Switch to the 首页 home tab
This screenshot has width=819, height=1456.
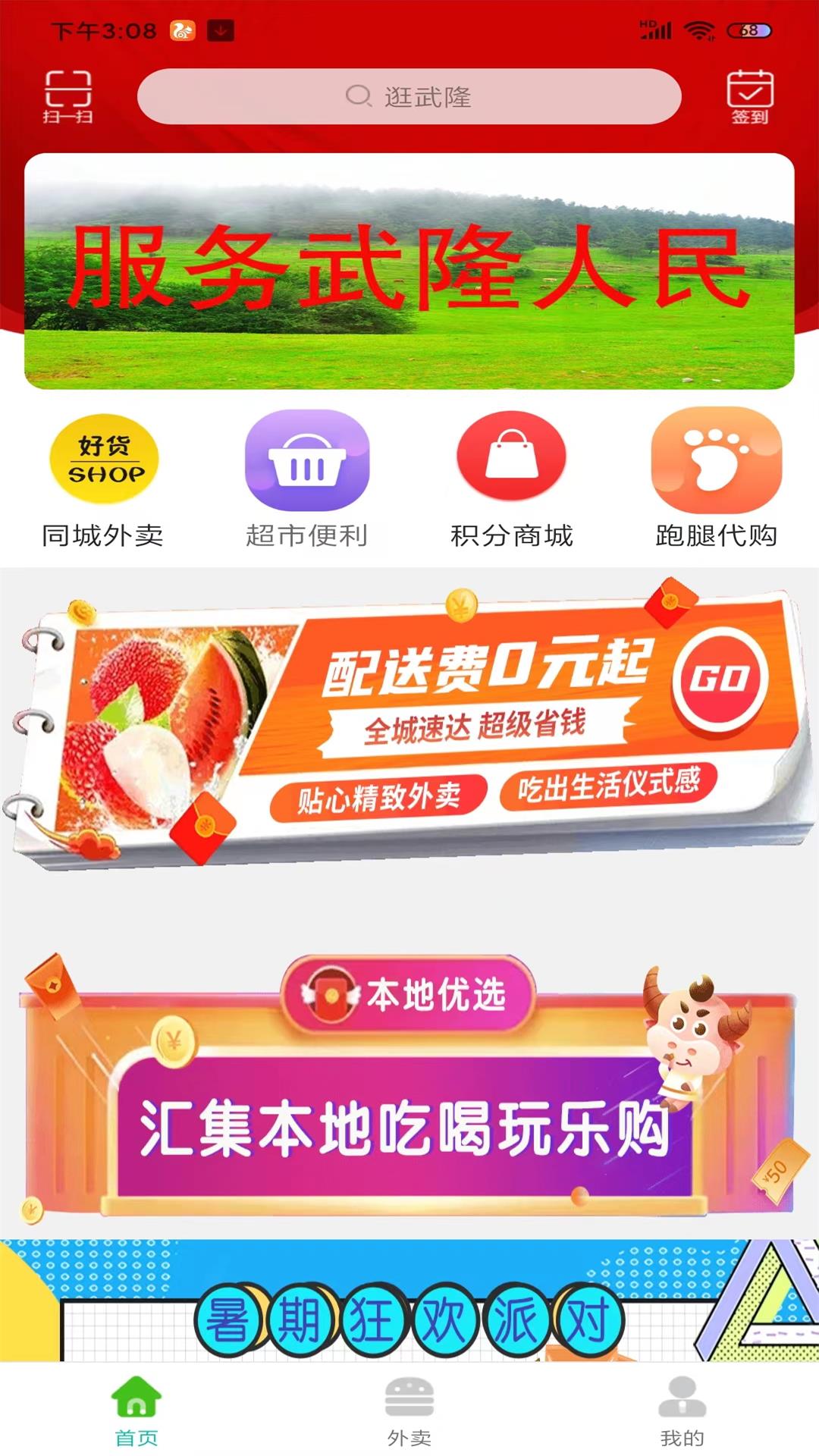click(x=136, y=1410)
